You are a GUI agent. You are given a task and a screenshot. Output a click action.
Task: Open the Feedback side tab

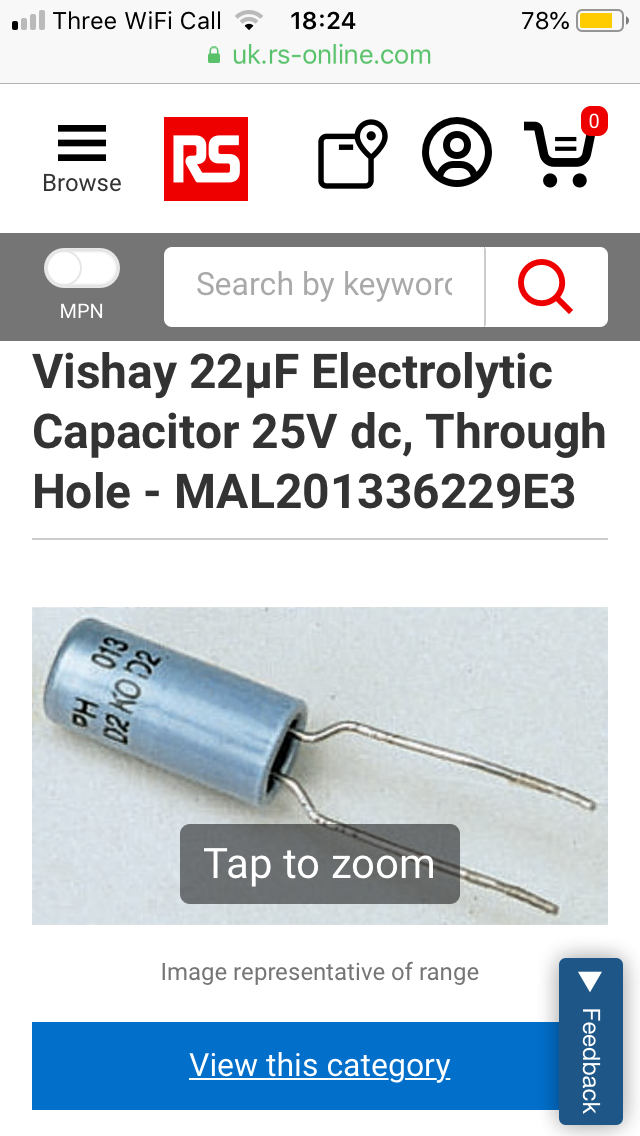tap(590, 1046)
